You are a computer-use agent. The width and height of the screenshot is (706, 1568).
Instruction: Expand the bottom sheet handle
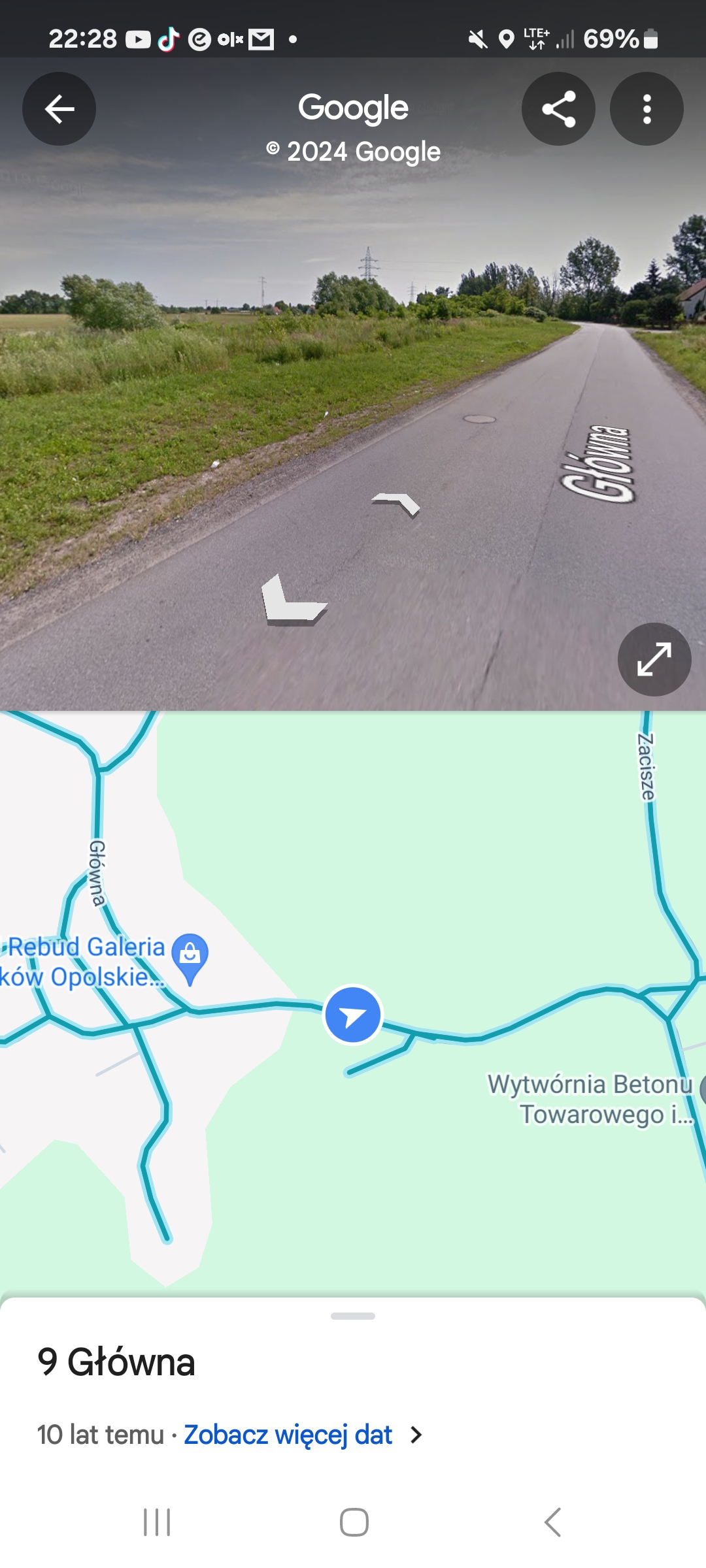[353, 1316]
